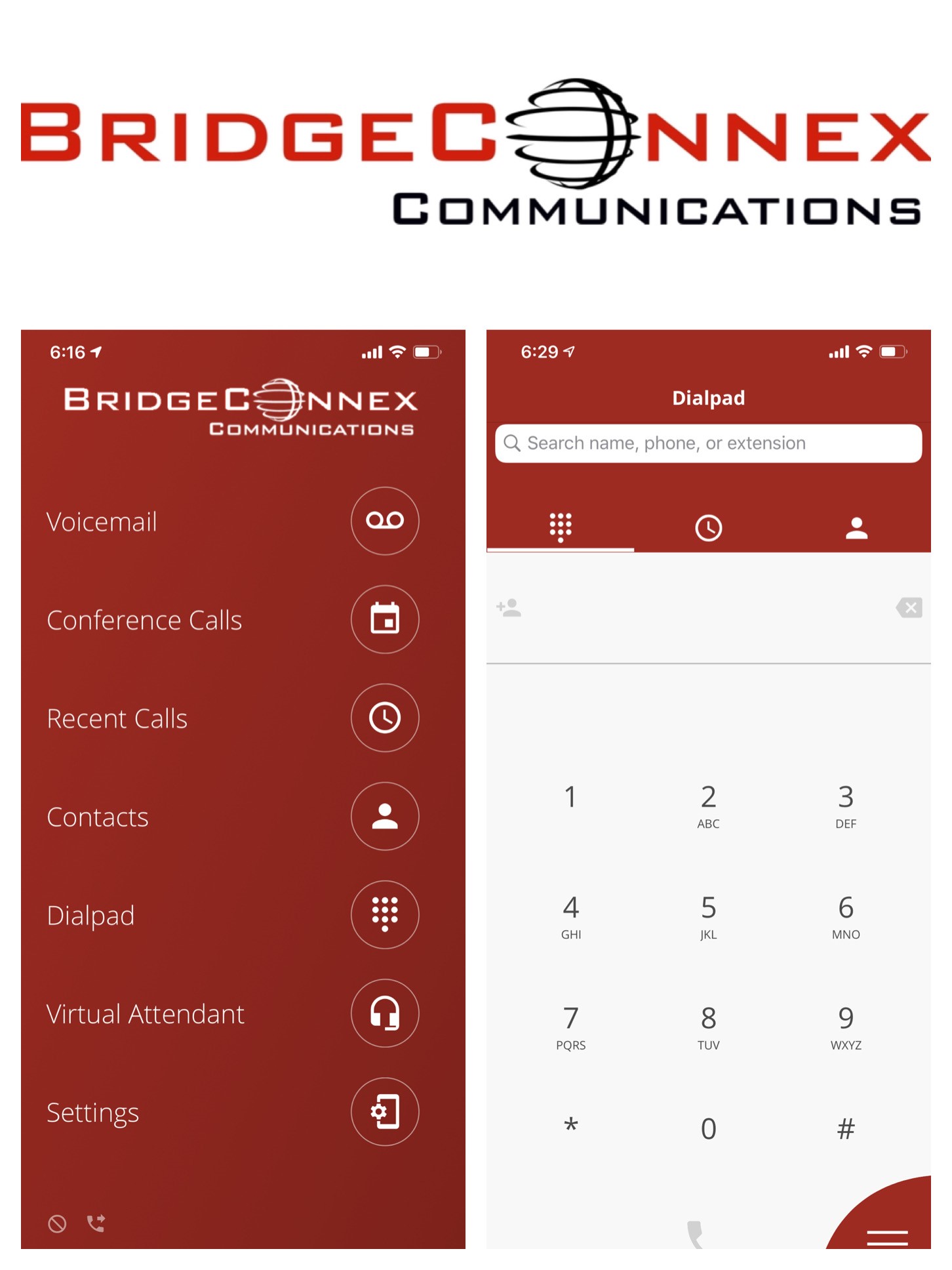The height and width of the screenshot is (1270, 952).
Task: Open the Contacts person icon
Action: point(385,817)
